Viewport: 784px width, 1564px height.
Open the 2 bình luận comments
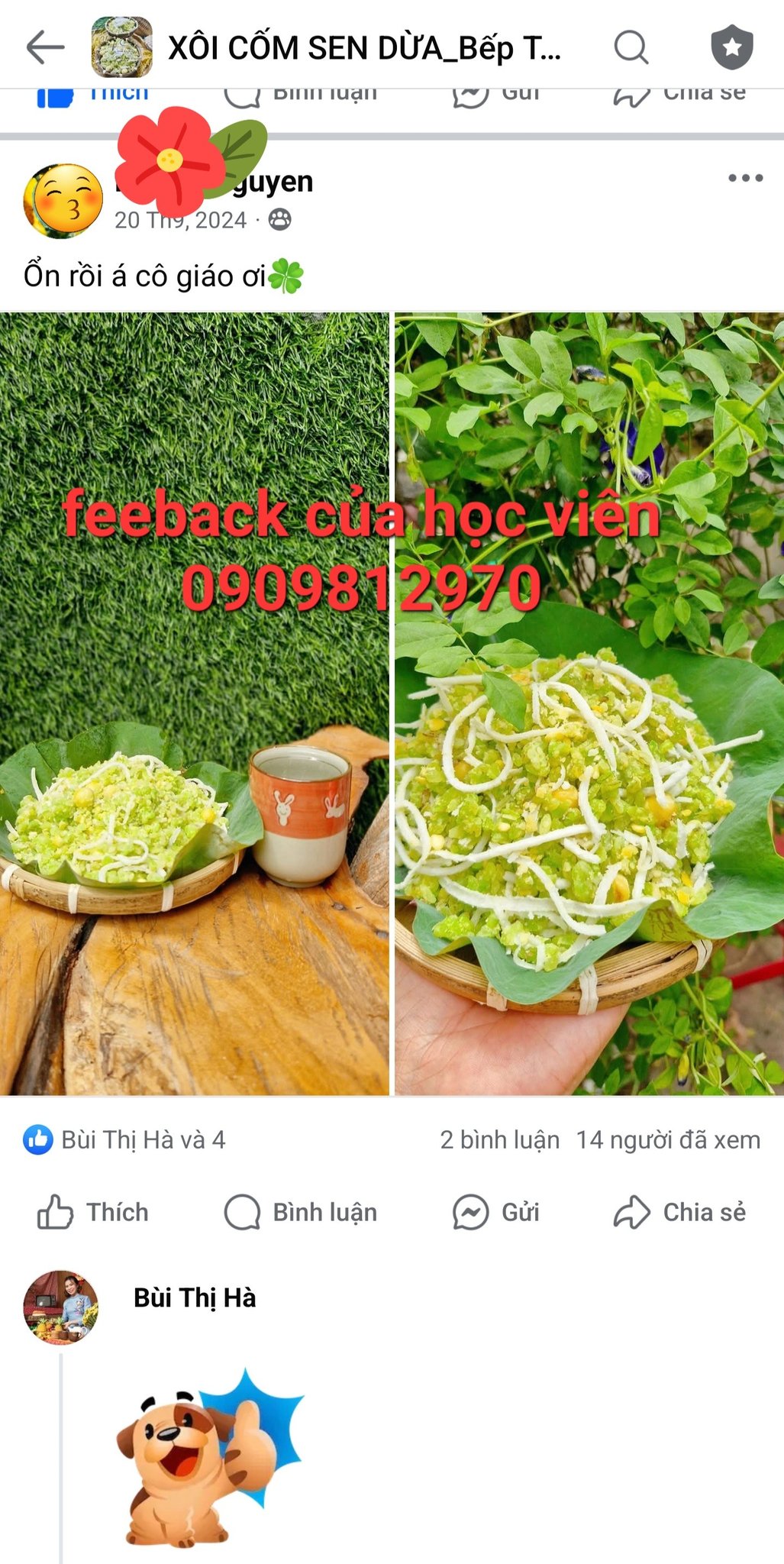pyautogui.click(x=499, y=1140)
